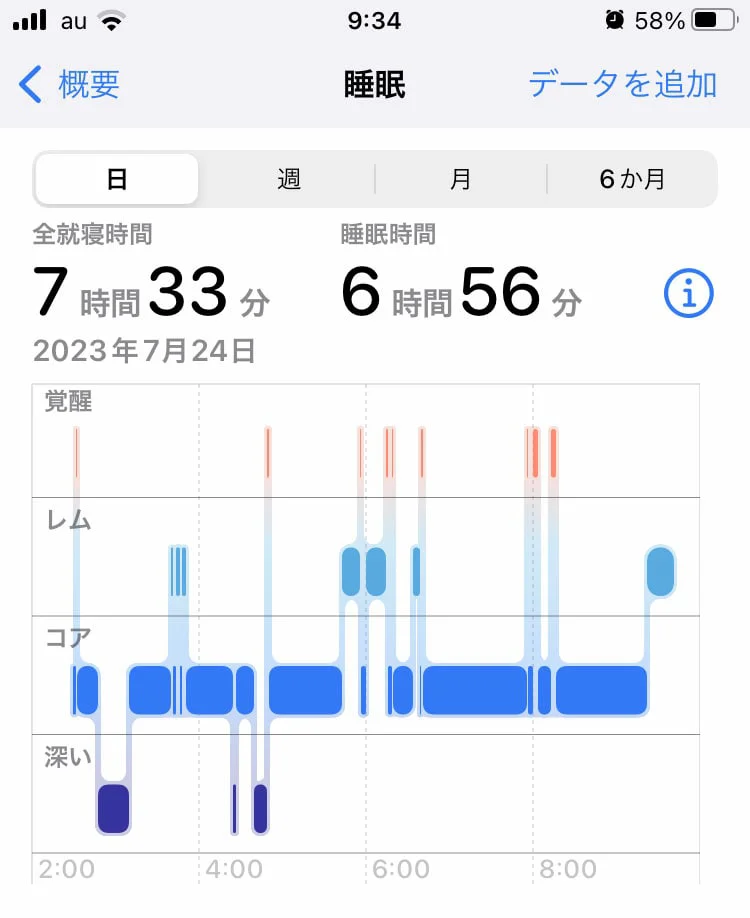Image resolution: width=750 pixels, height=918 pixels.
Task: Tap データを追加 to add sleep data
Action: pos(622,85)
